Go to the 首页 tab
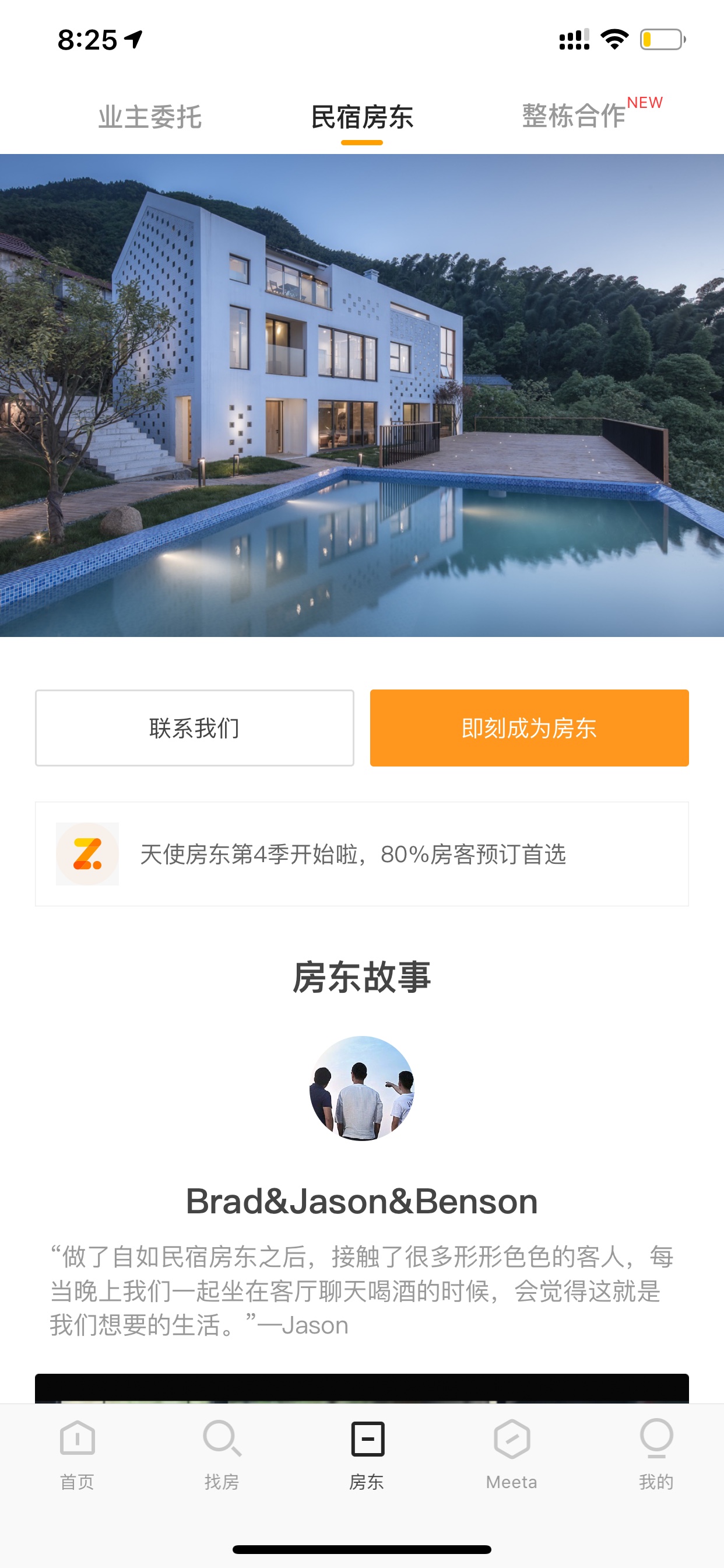This screenshot has width=724, height=1568. click(78, 1455)
